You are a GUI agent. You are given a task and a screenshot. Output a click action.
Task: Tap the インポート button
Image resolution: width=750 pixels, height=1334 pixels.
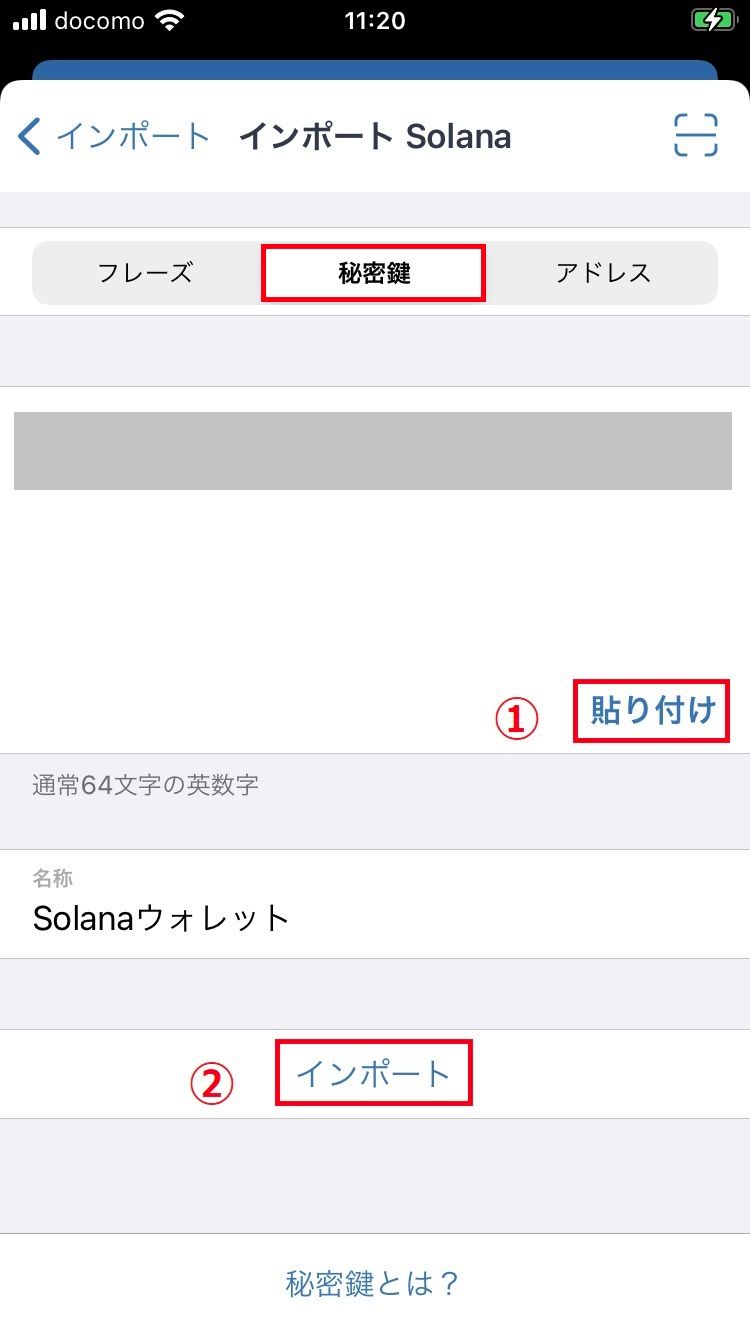pos(373,1074)
